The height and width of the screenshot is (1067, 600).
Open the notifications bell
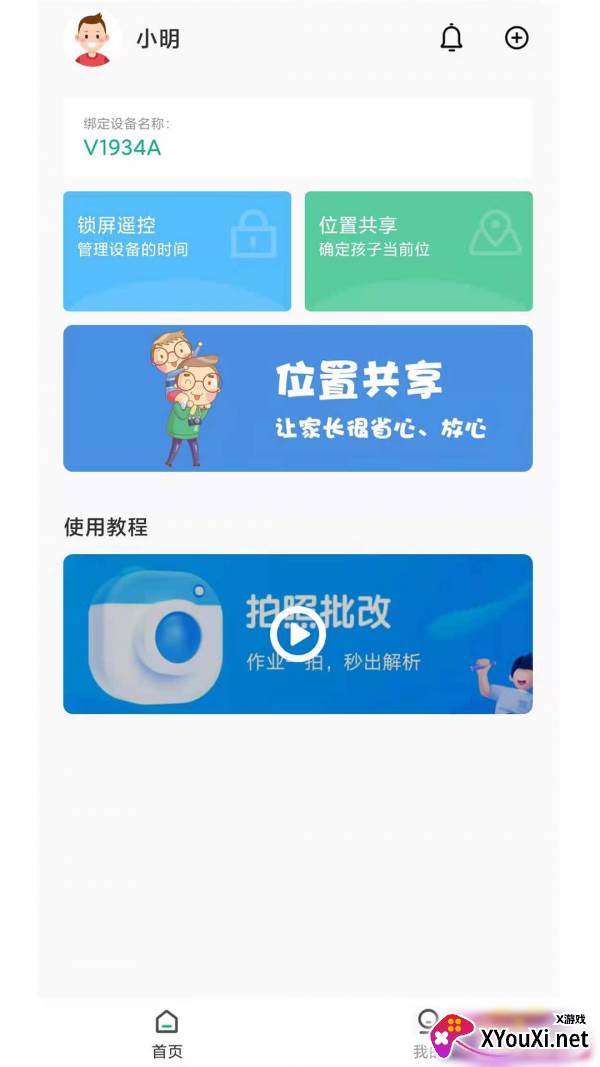tap(451, 37)
